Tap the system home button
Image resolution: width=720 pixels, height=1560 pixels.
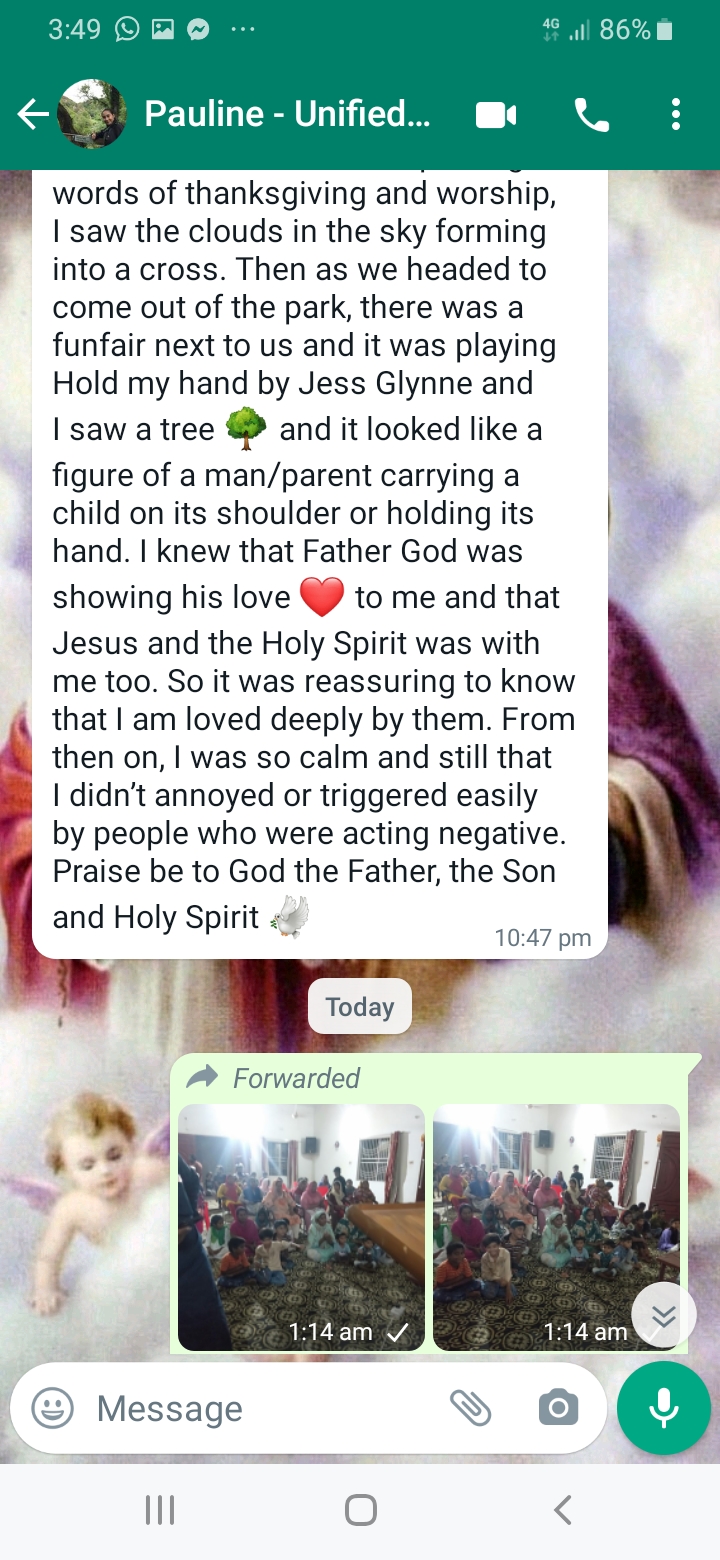click(x=360, y=1510)
